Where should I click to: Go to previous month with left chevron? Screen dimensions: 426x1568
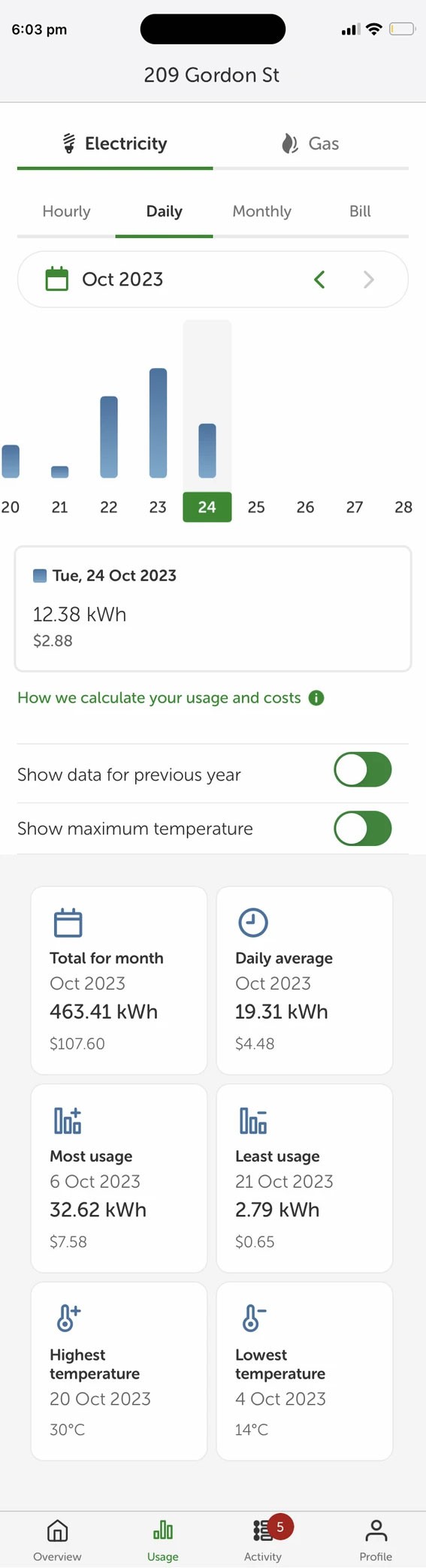click(319, 279)
